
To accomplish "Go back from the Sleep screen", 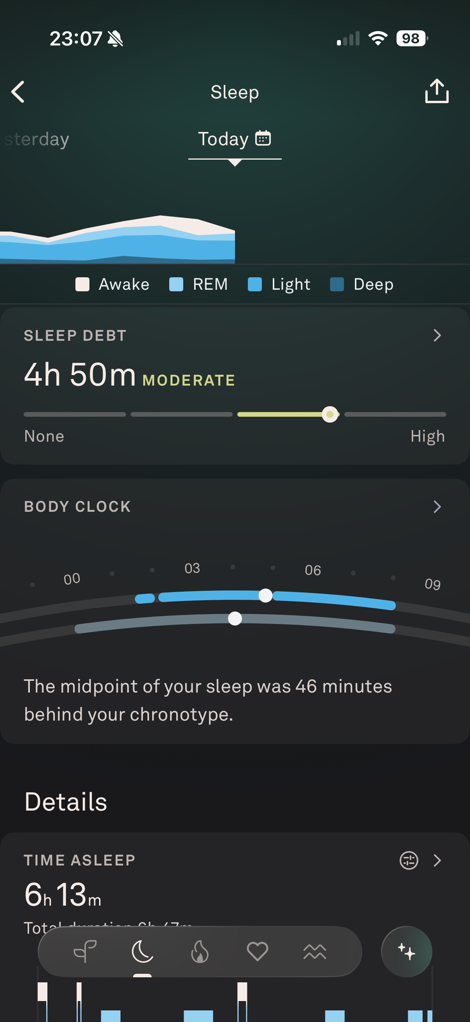I will coord(18,92).
